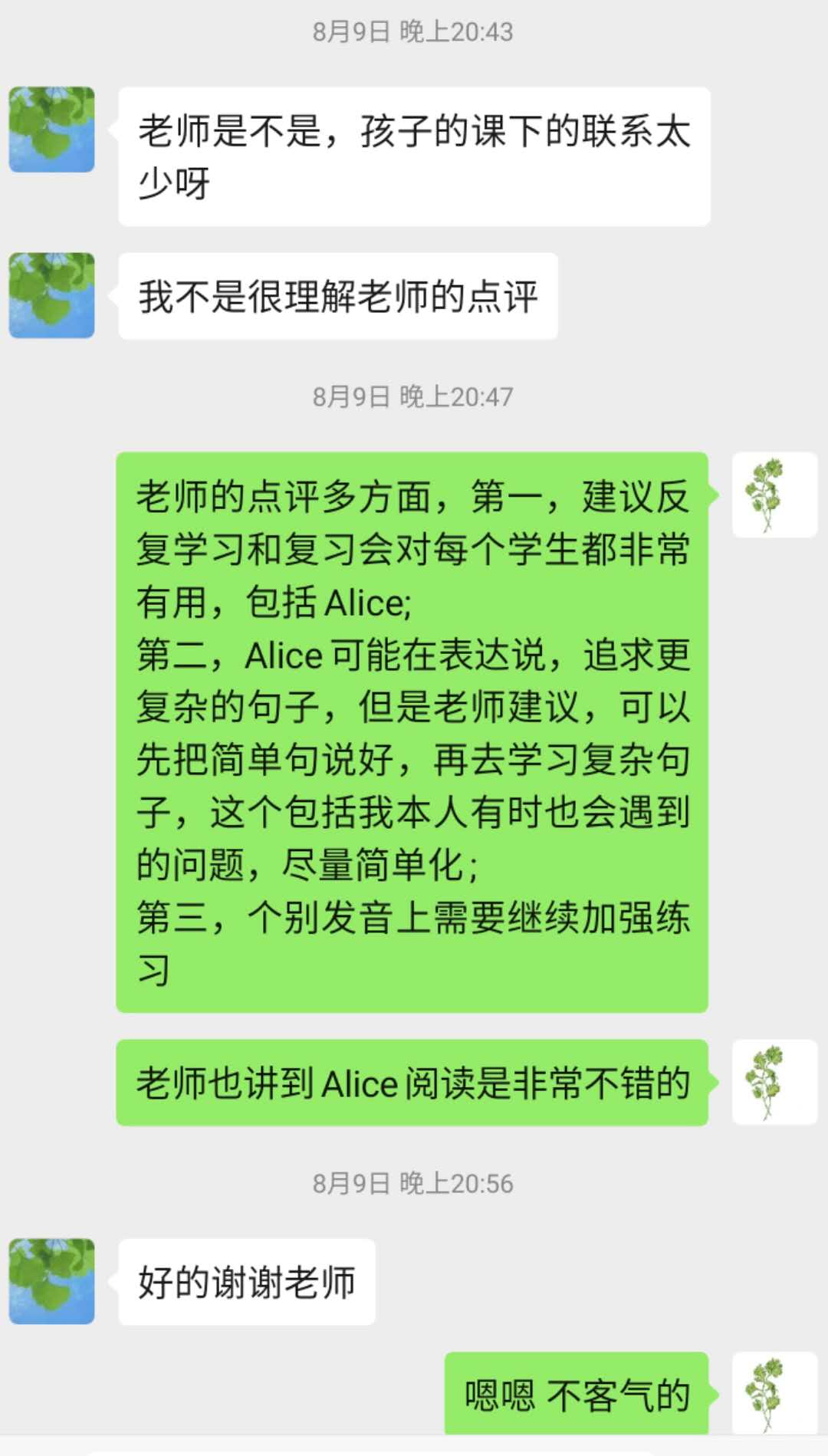Open the avatar beside "好的谢谢老师"
This screenshot has width=828, height=1456.
click(x=51, y=1281)
